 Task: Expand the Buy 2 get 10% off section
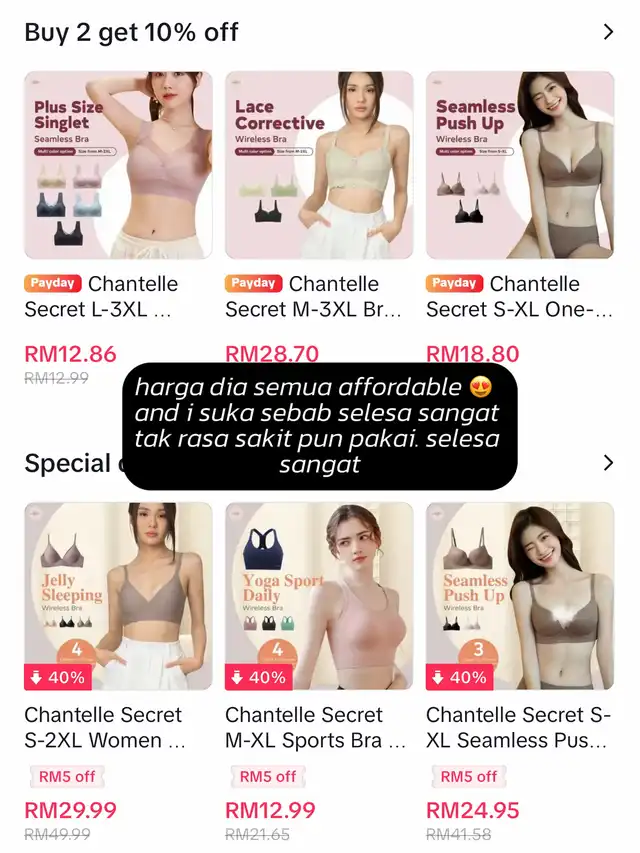click(608, 32)
